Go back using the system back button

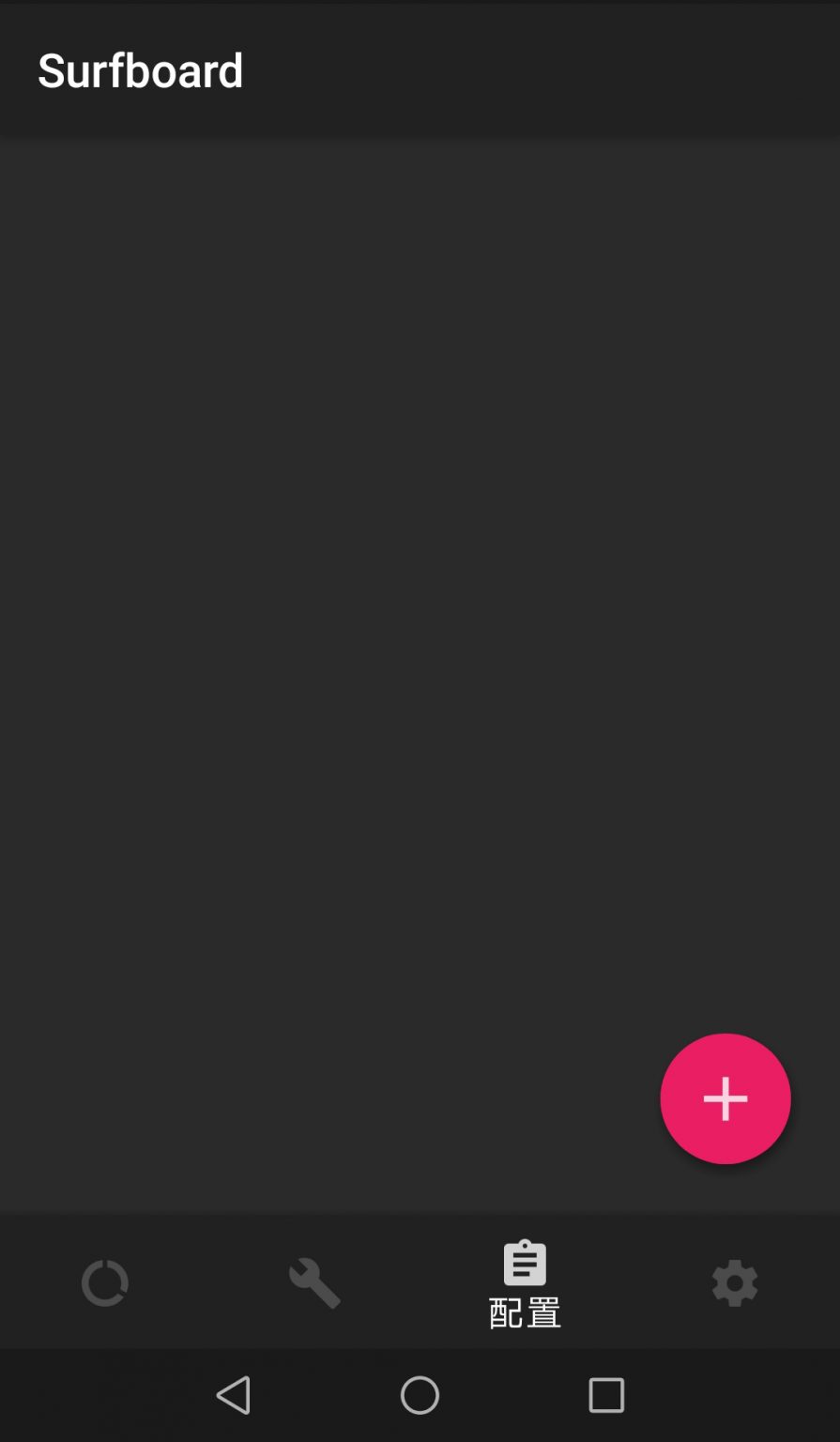point(234,1395)
